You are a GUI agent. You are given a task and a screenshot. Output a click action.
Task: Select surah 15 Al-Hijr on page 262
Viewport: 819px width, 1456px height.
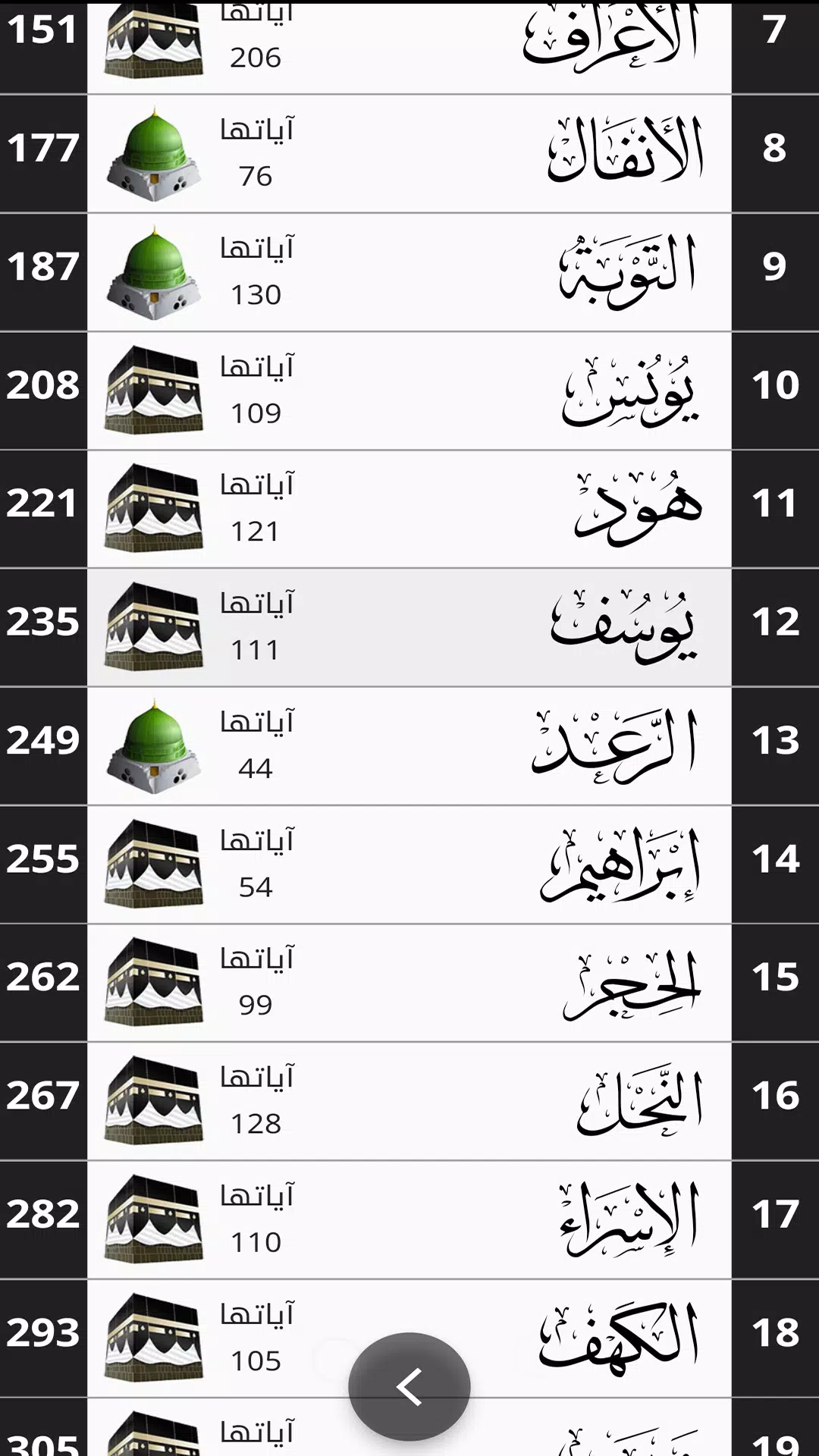click(409, 983)
